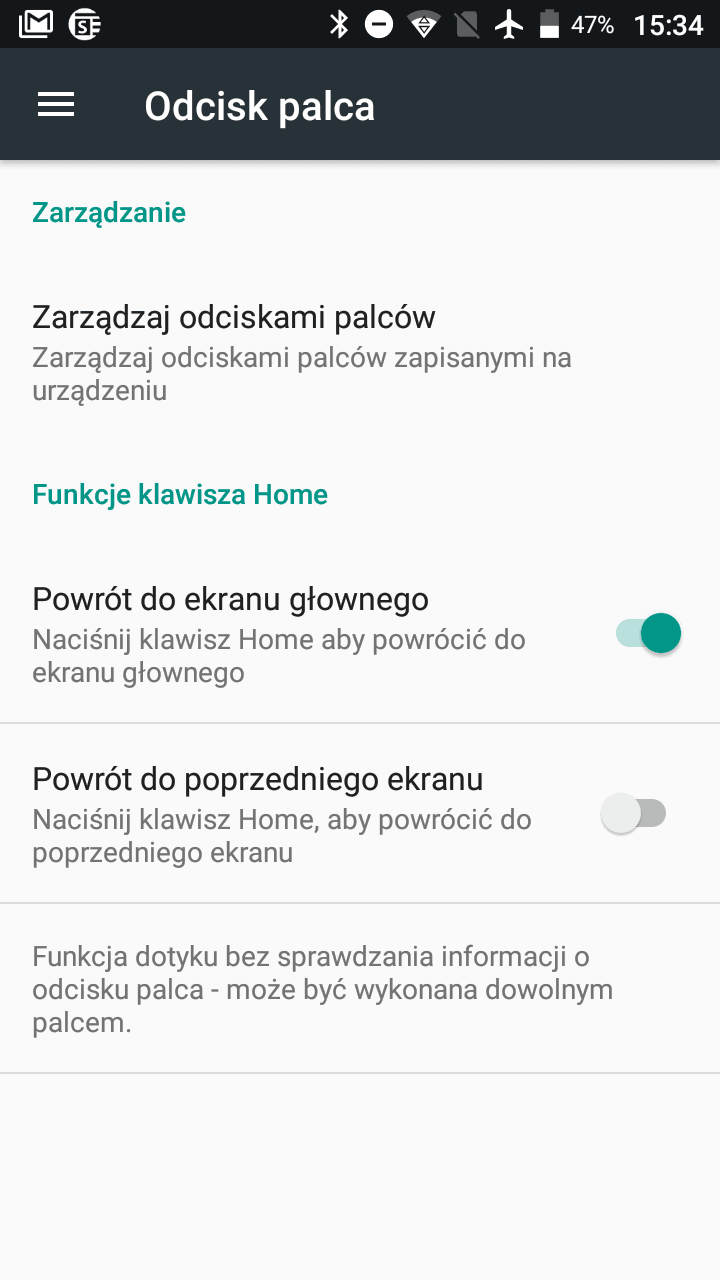Disable Powrót do ekranu głownego switch
This screenshot has width=720, height=1280.
tap(648, 634)
